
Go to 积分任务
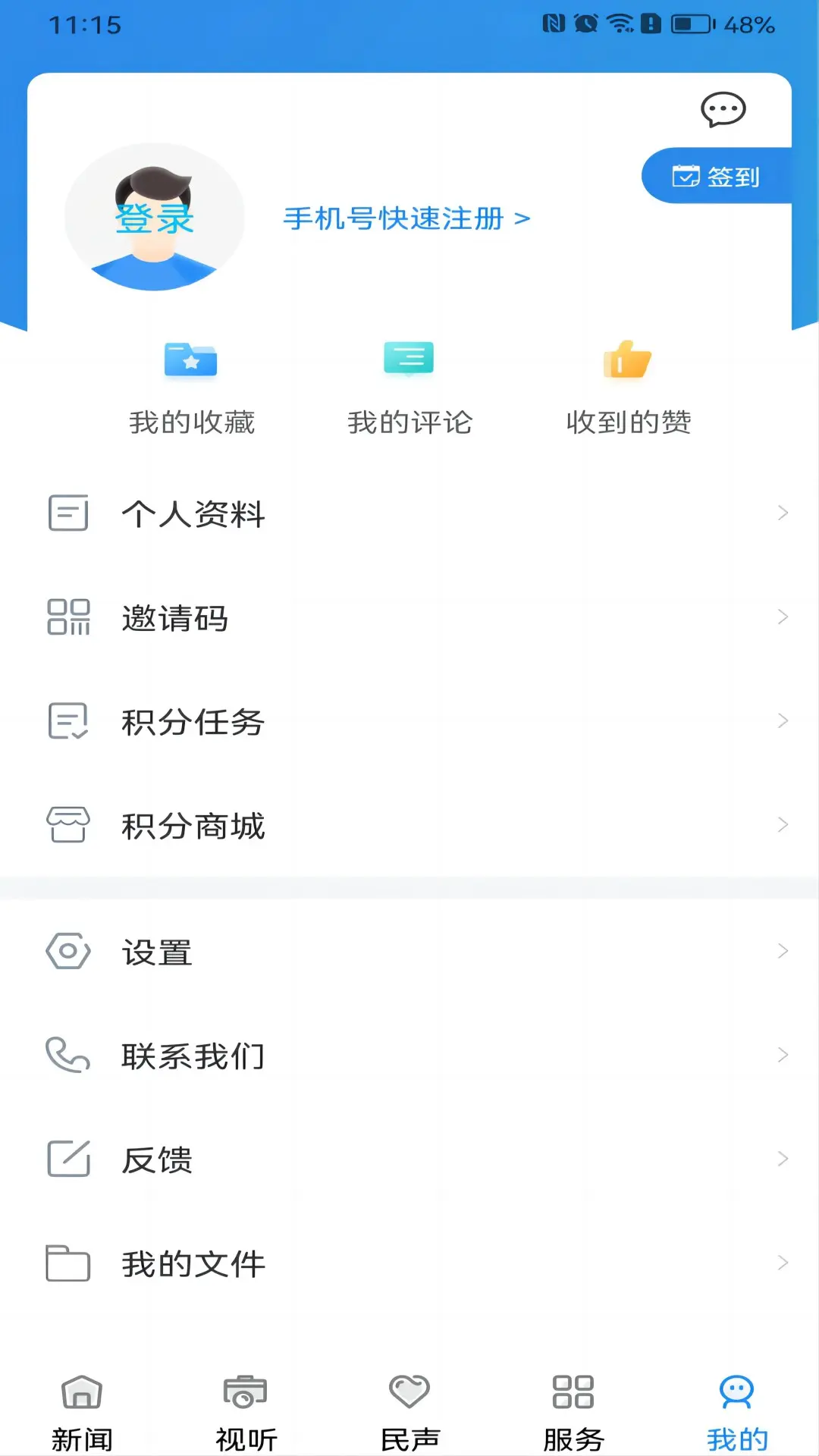coord(409,721)
